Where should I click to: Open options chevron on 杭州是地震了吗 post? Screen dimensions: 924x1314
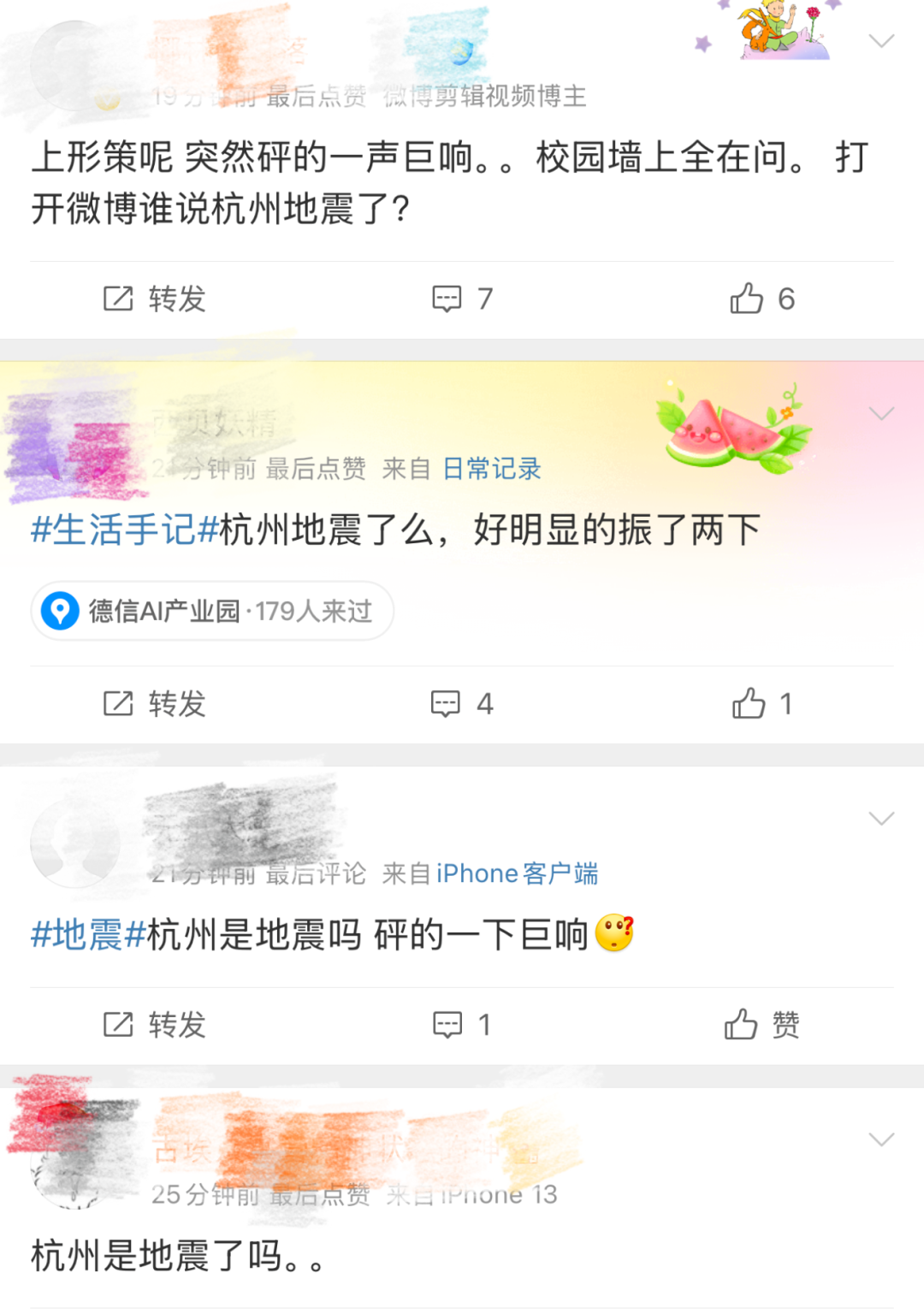click(x=881, y=1139)
